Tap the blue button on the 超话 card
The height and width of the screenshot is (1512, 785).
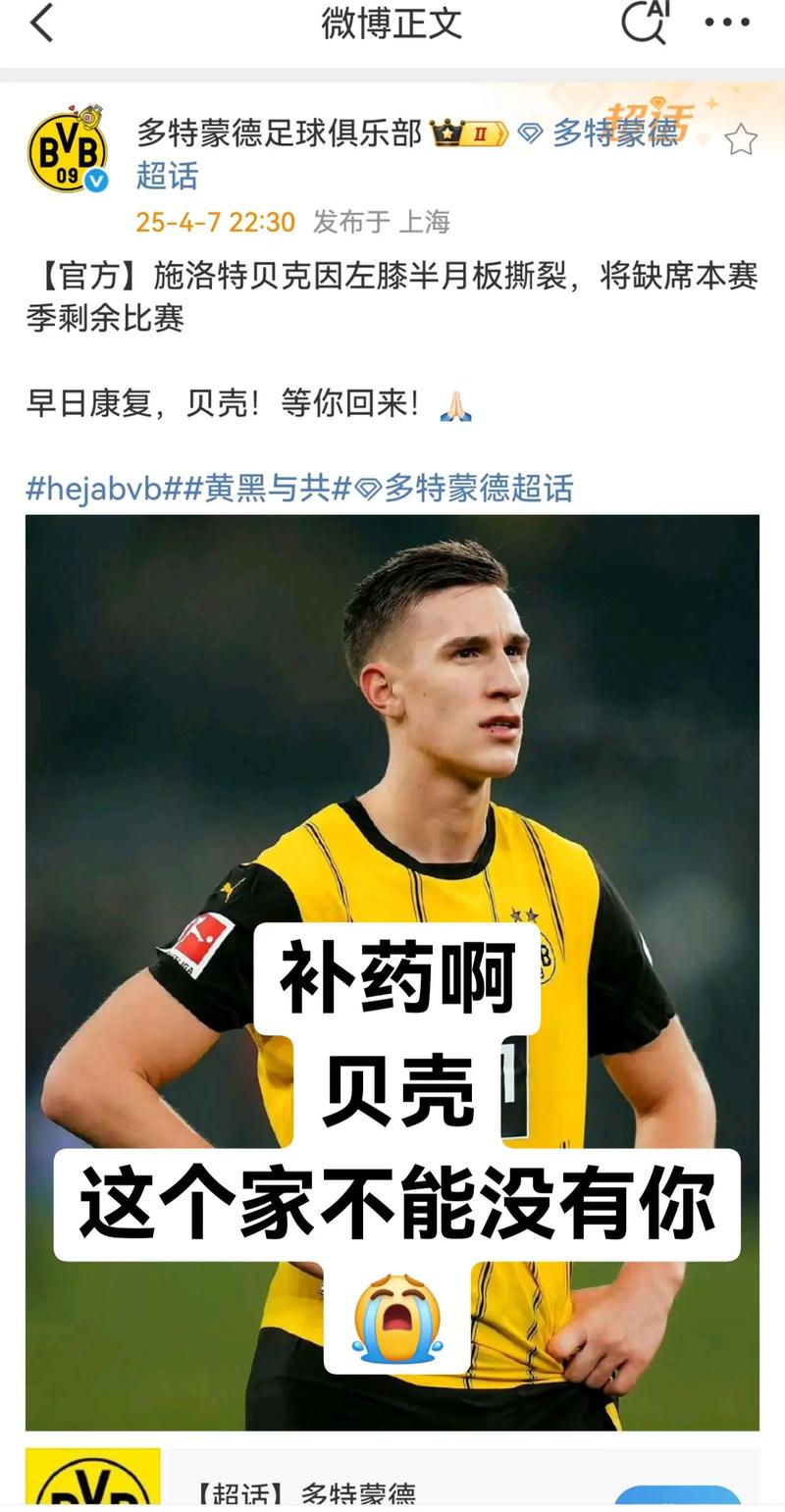click(x=677, y=1497)
